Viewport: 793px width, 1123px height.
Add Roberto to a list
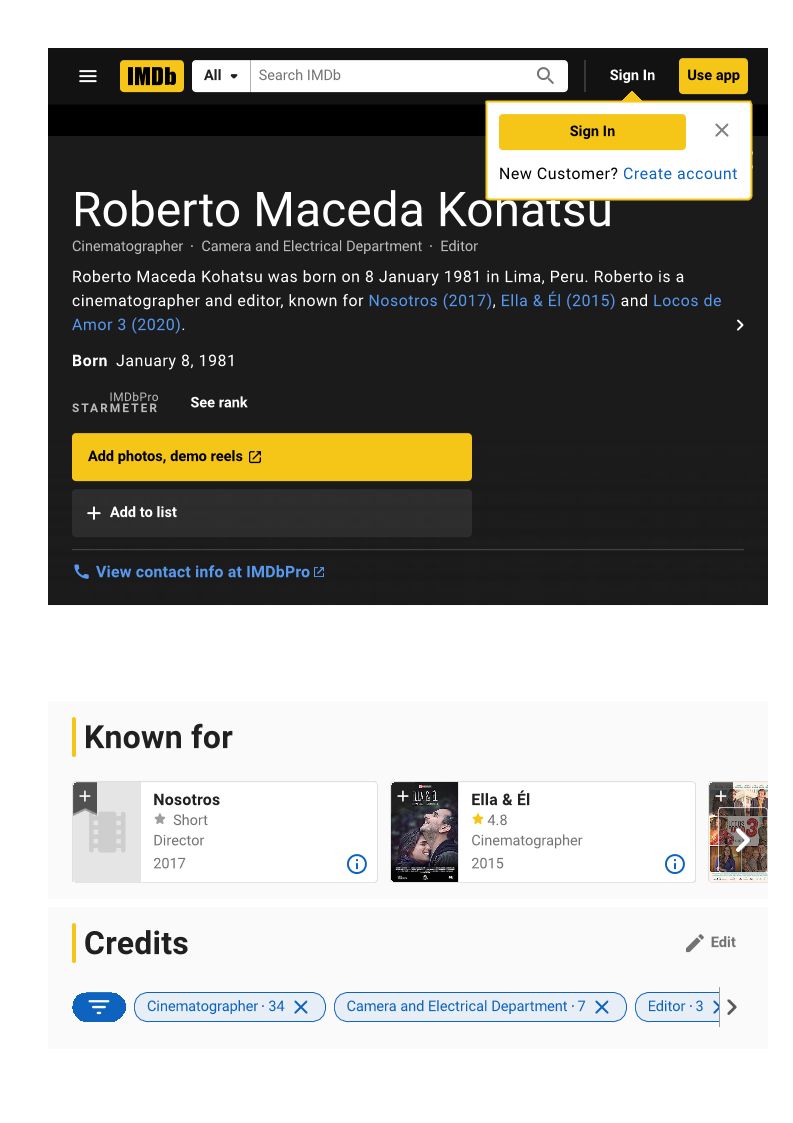pos(271,513)
